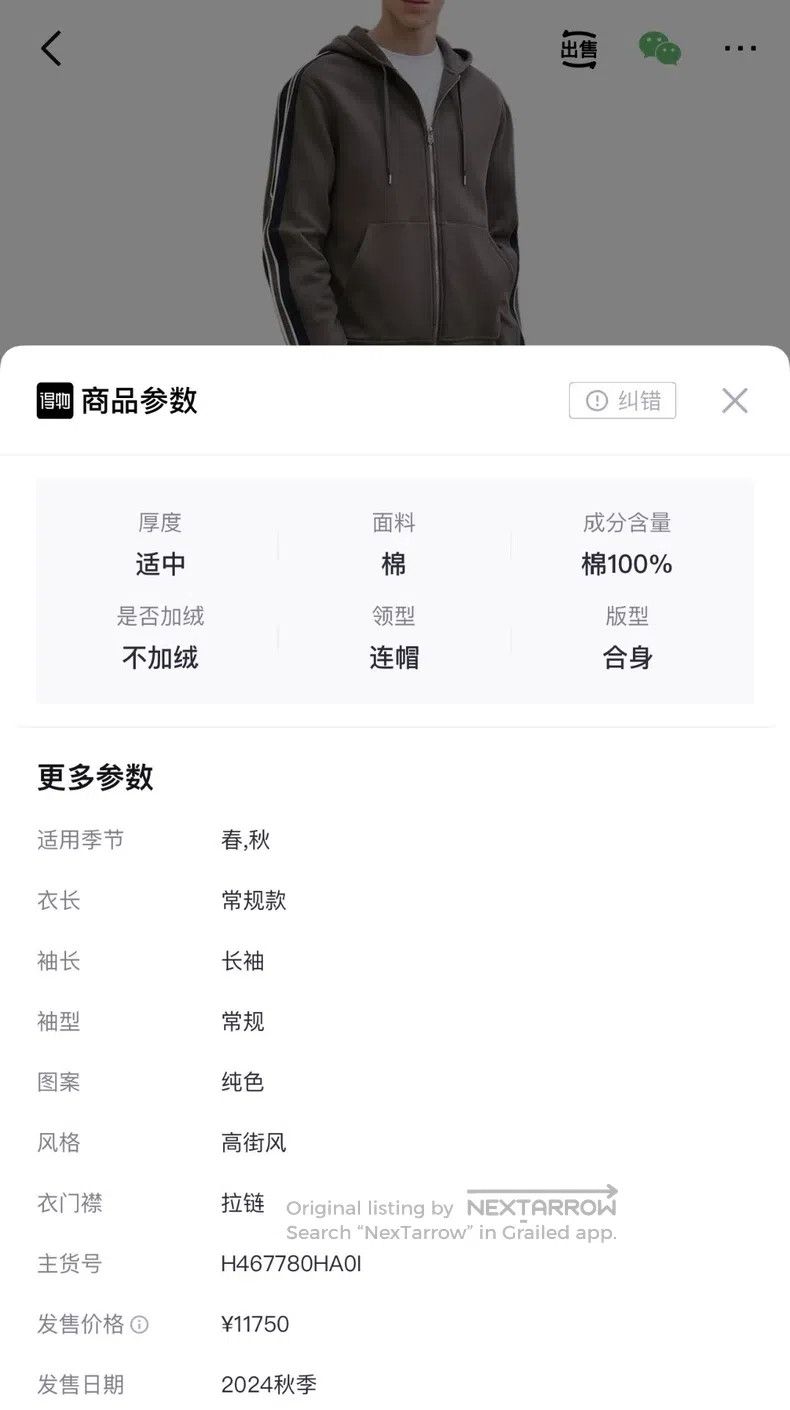The image size is (790, 1410).
Task: Open the three-dot overflow menu
Action: click(x=740, y=48)
